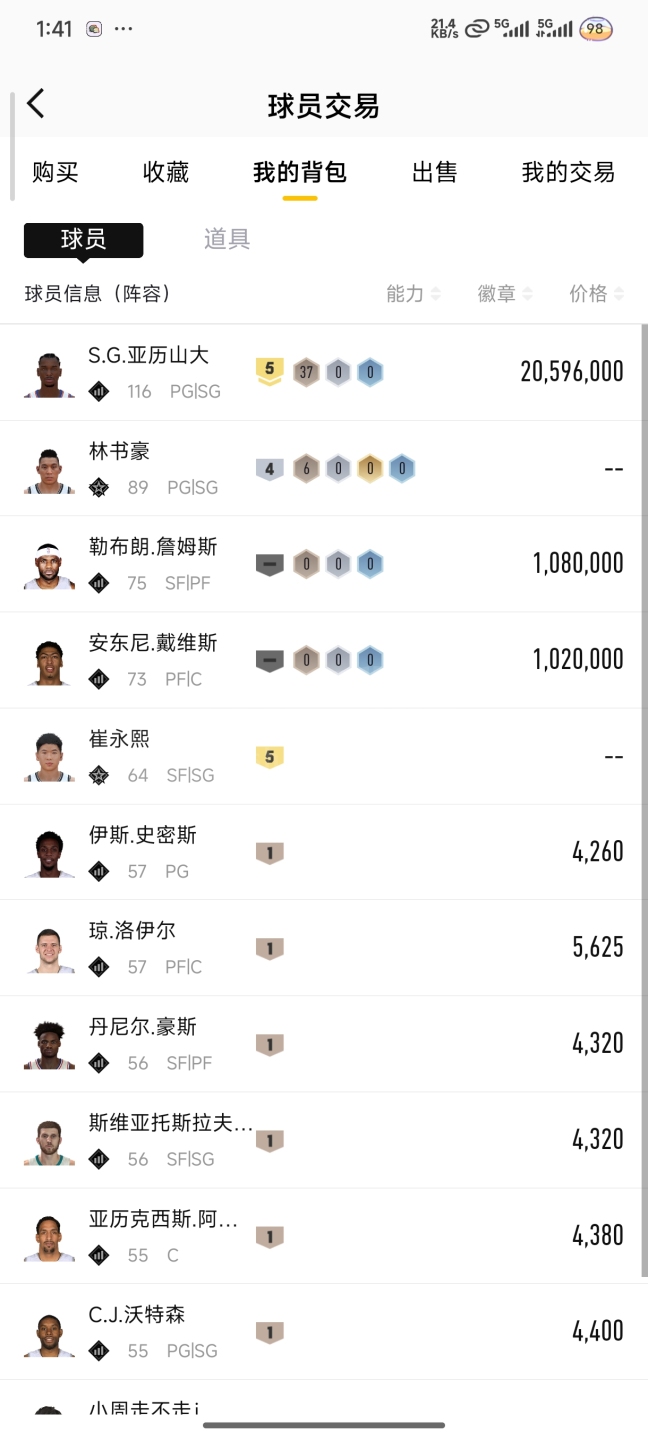
Task: Go back using the top-left arrow
Action: pos(36,104)
